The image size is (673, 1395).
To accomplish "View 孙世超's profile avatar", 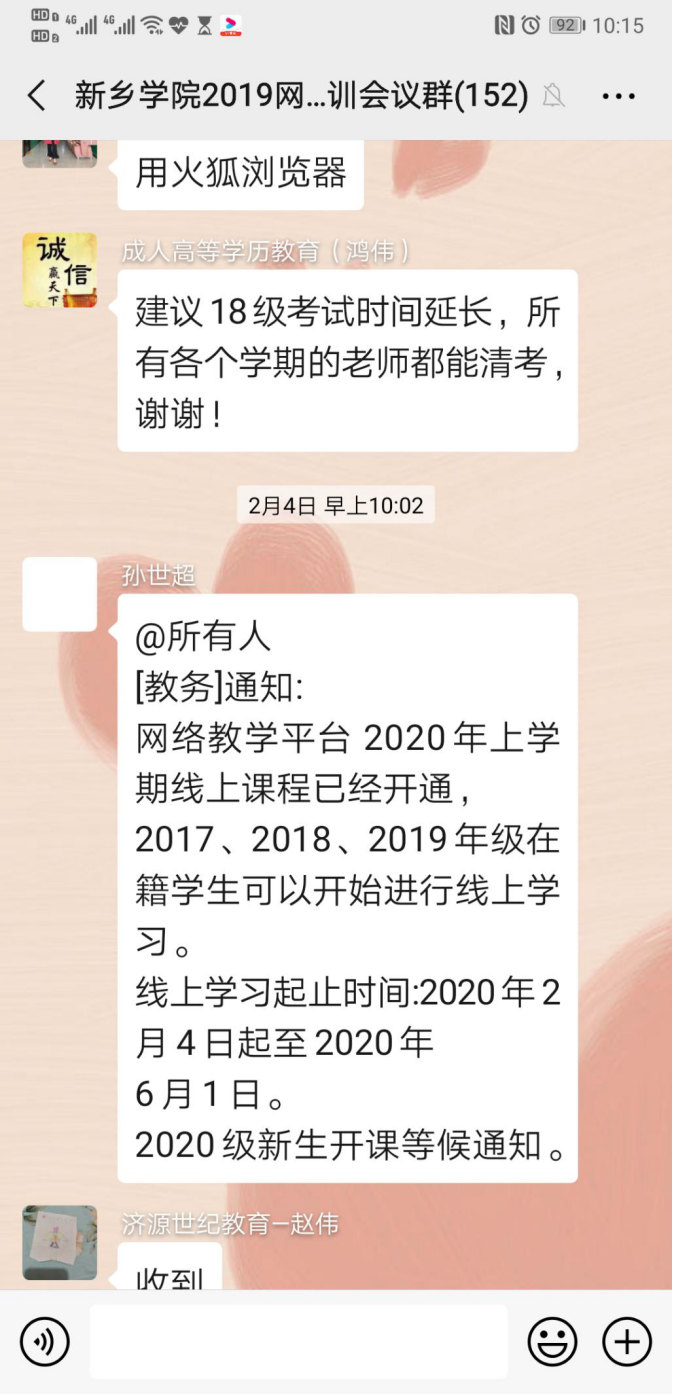I will point(60,595).
